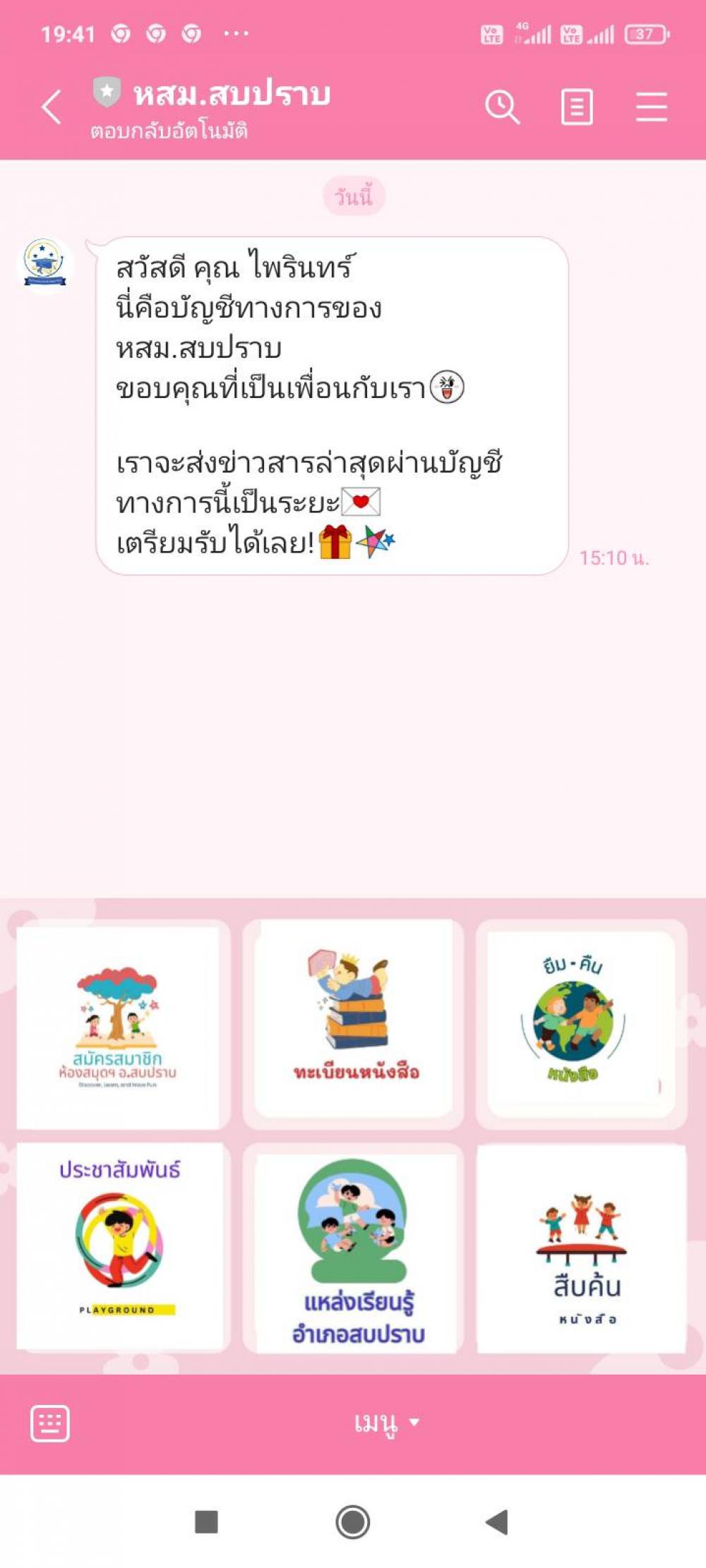
Task: Go back from the หสม.สบปราบ chat
Action: (52, 107)
